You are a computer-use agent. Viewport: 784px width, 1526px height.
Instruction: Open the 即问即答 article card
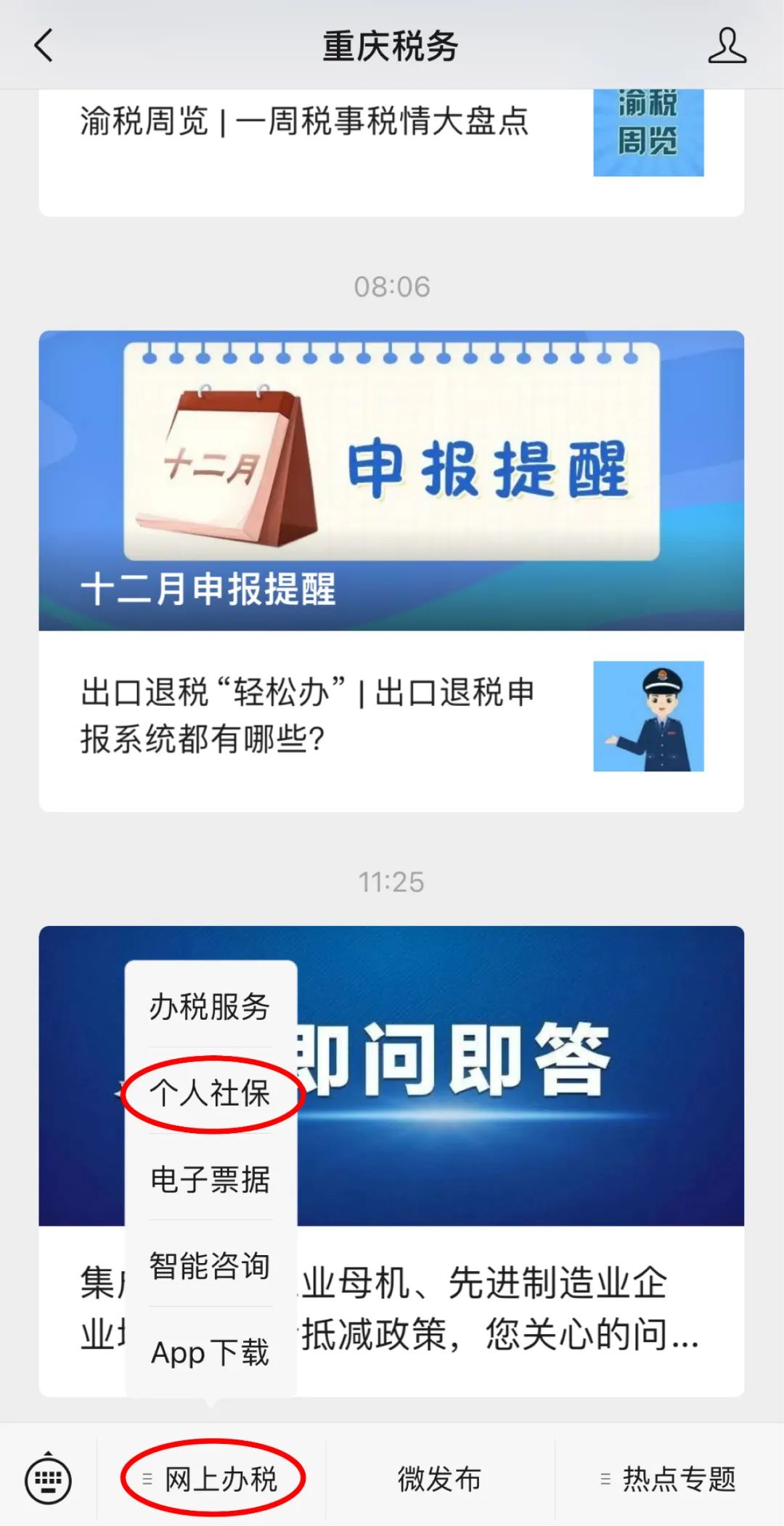[x=508, y=1075]
